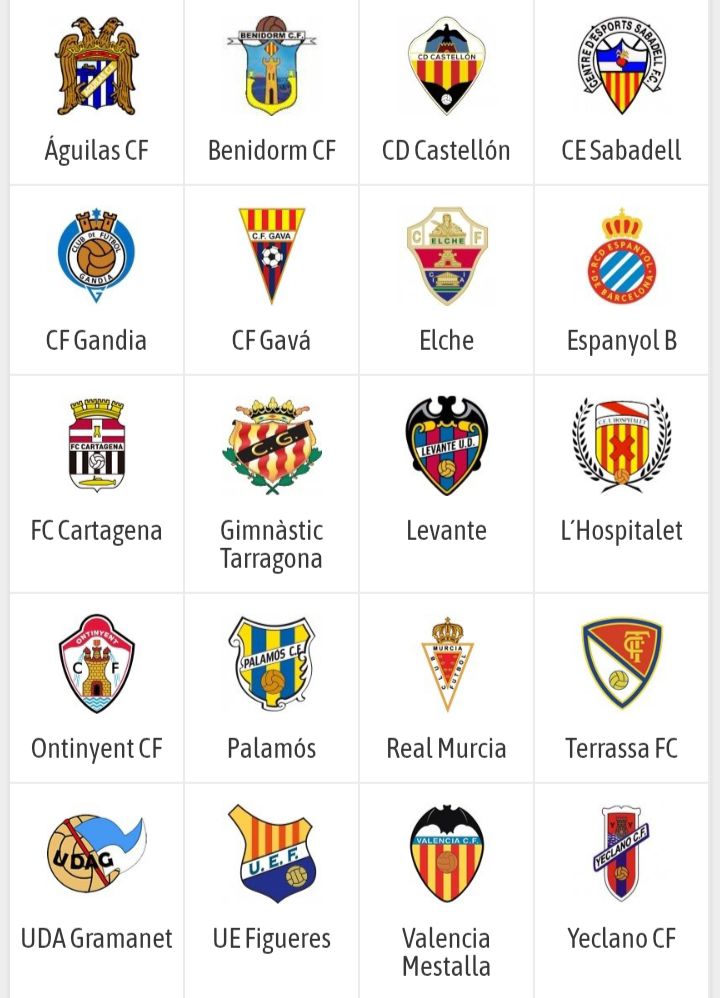Open the Levante team card
This screenshot has height=998, width=720.
[x=446, y=480]
